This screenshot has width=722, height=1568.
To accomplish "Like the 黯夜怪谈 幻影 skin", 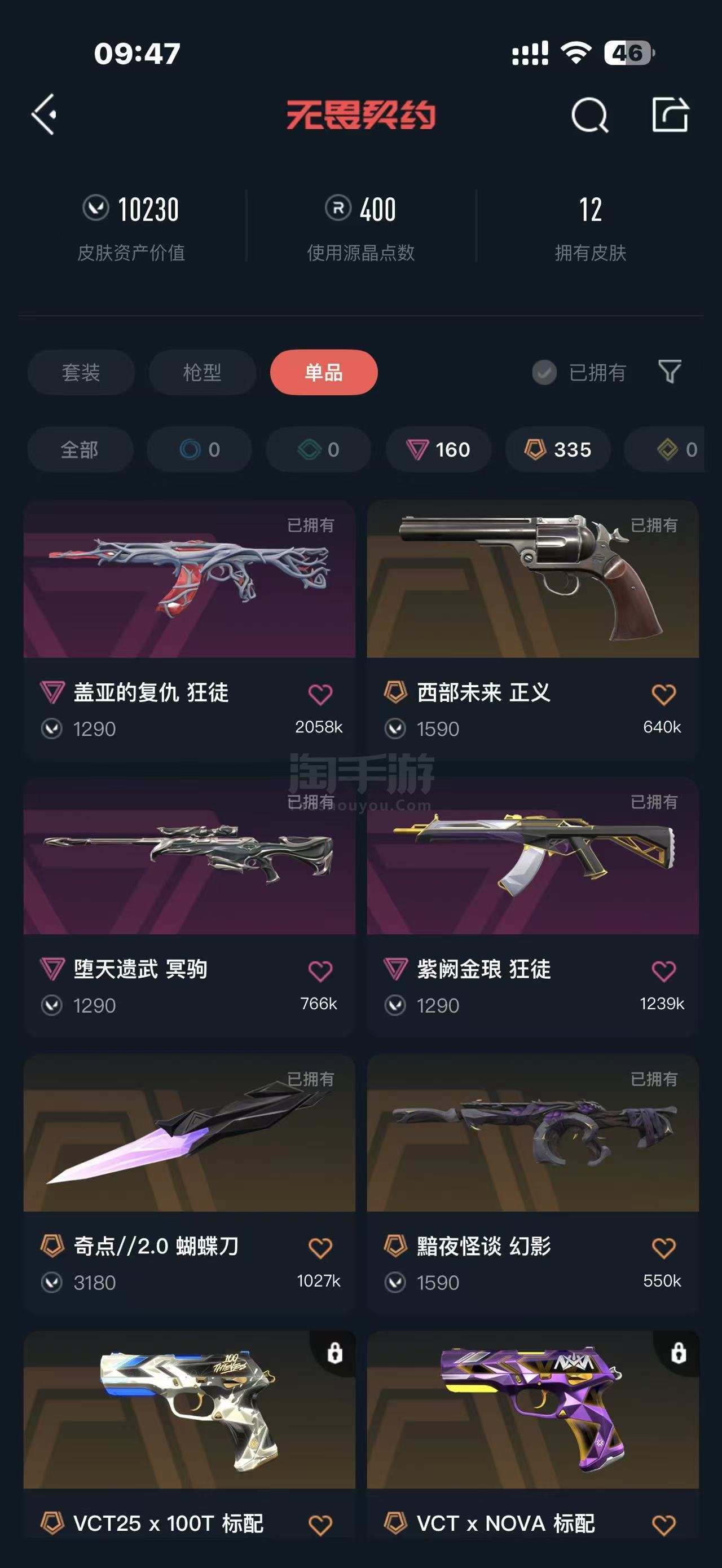I will pos(663,1248).
